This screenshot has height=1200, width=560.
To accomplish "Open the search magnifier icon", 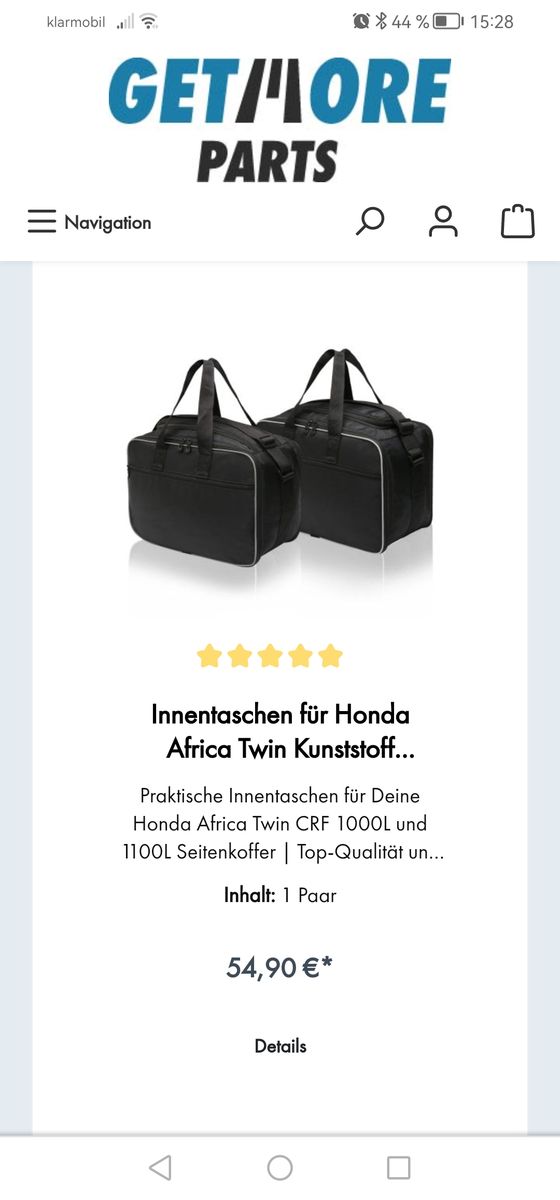I will [370, 222].
